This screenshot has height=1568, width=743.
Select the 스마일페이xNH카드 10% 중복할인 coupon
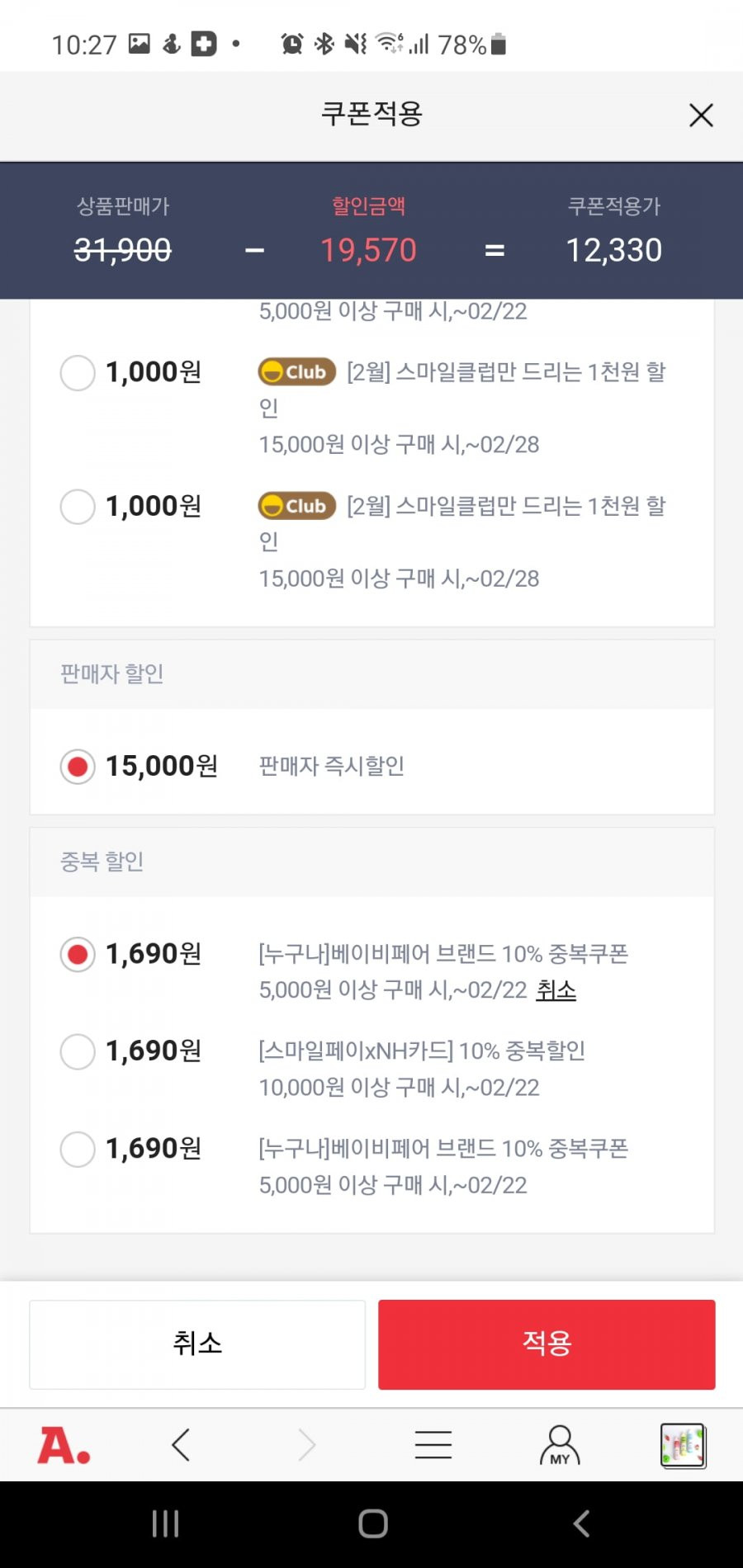(x=78, y=1051)
